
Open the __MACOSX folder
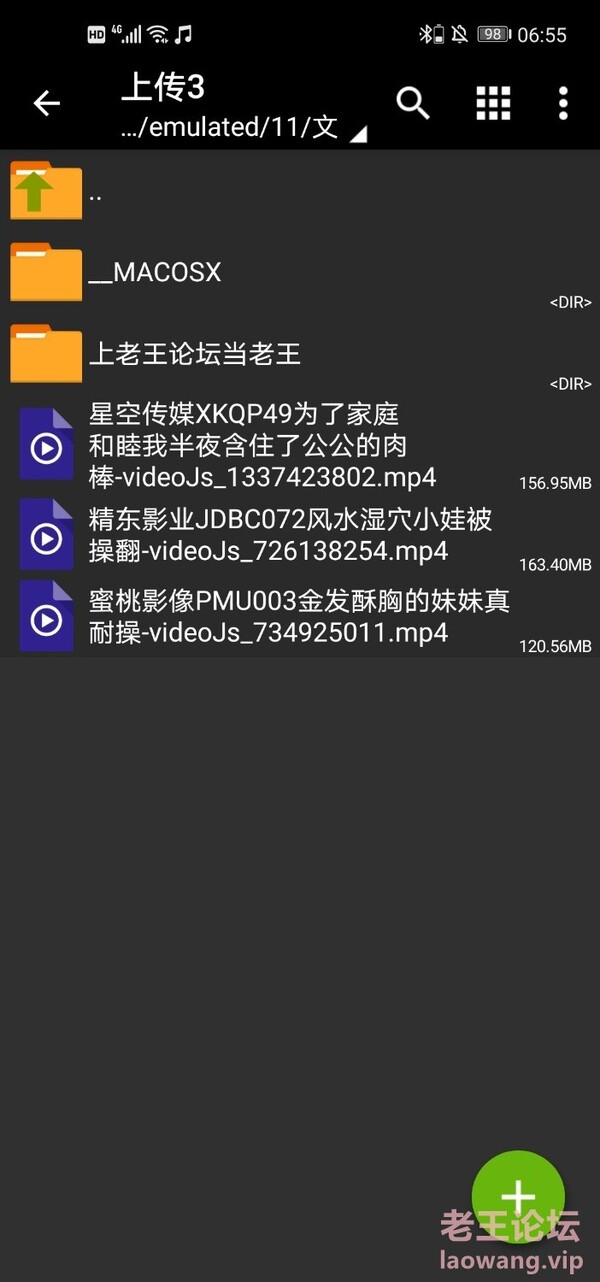(300, 272)
